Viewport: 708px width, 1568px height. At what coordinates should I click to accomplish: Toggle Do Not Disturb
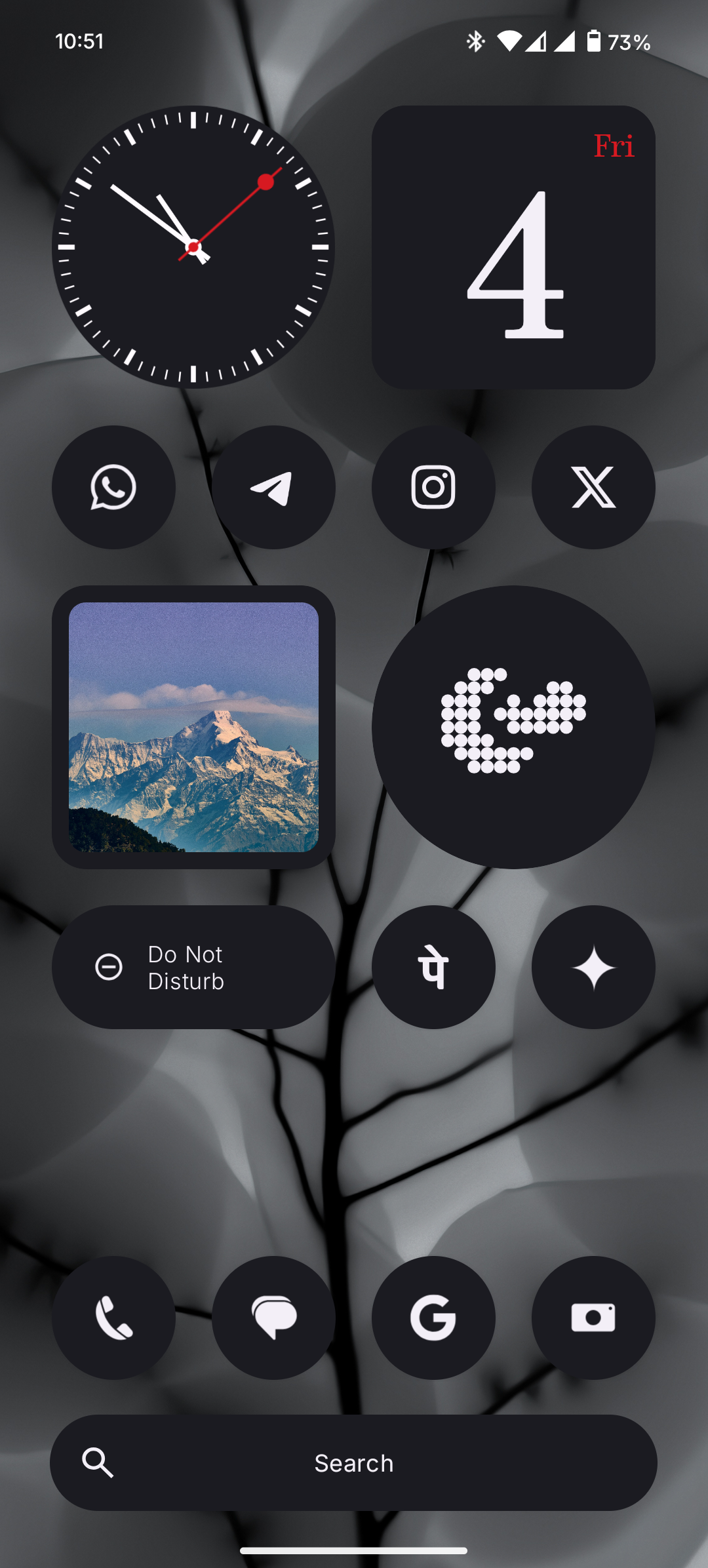click(193, 967)
